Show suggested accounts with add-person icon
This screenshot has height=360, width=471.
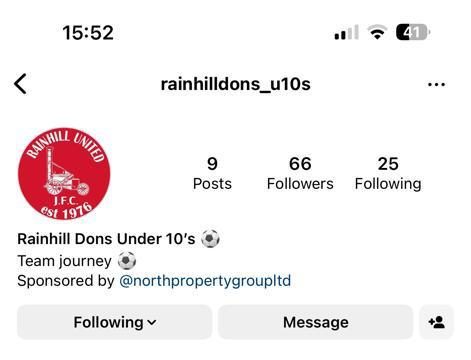click(x=437, y=322)
